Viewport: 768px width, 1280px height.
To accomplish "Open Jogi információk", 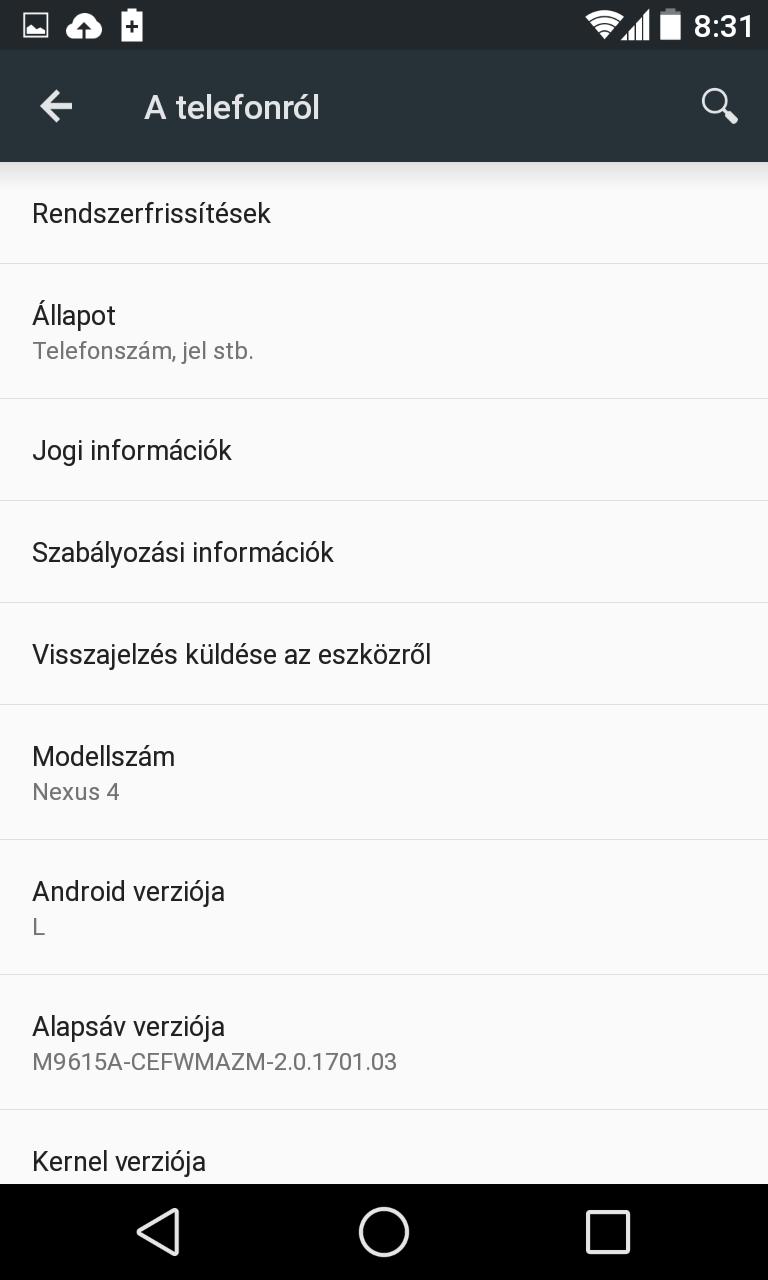I will click(384, 450).
